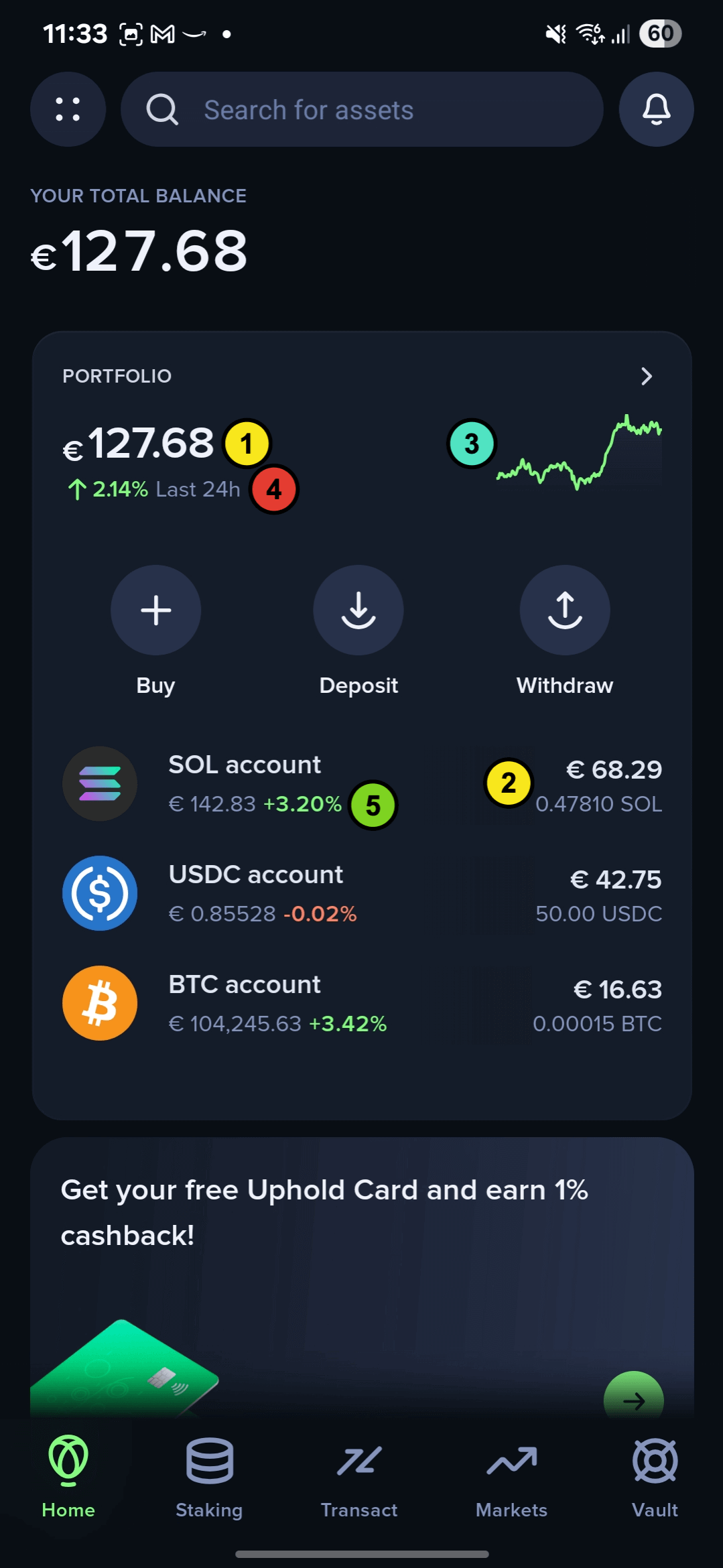Tap the Withdraw button
Image resolution: width=723 pixels, height=1568 pixels.
pos(565,610)
